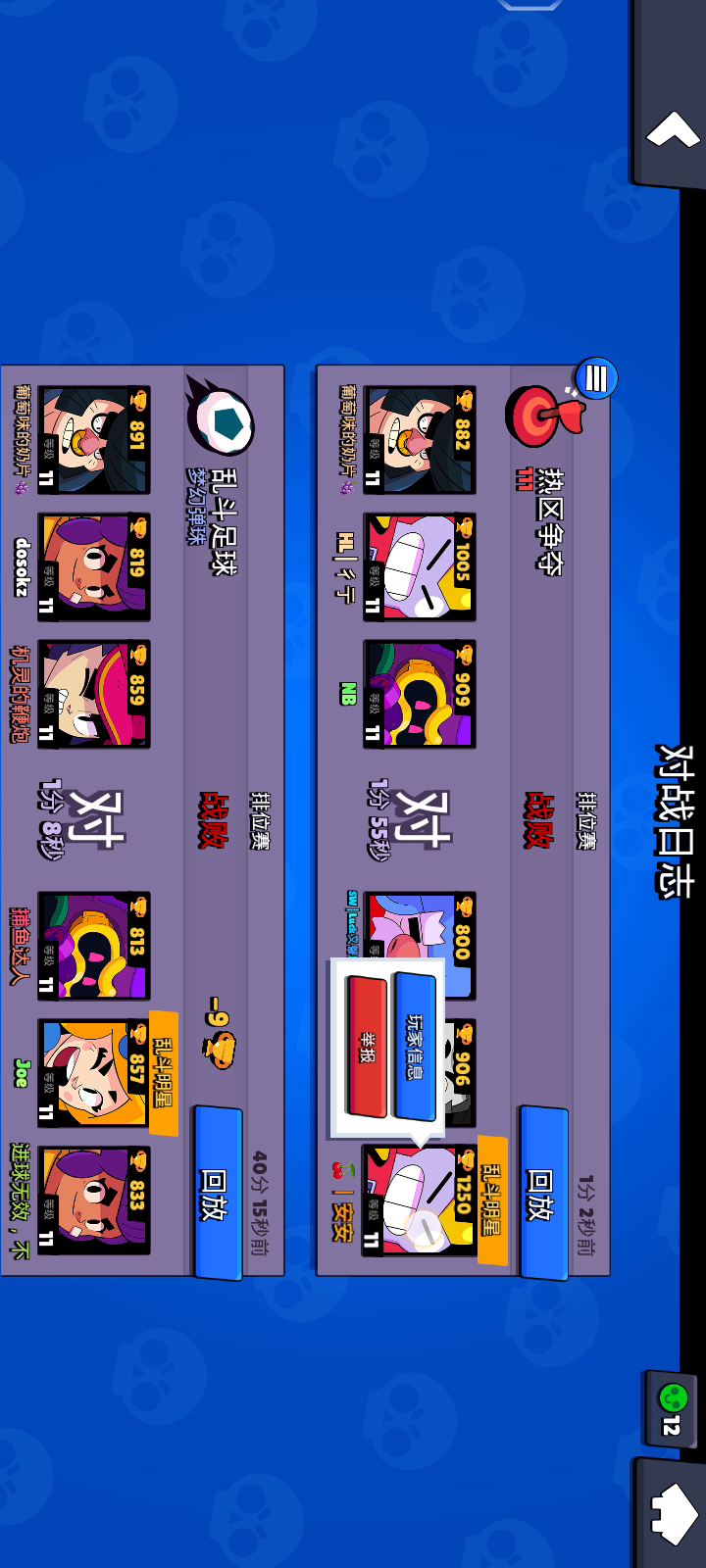The width and height of the screenshot is (706, 1568).
Task: Select 机灵的辣椒炮's portrait with 859 trophies
Action: [93, 695]
